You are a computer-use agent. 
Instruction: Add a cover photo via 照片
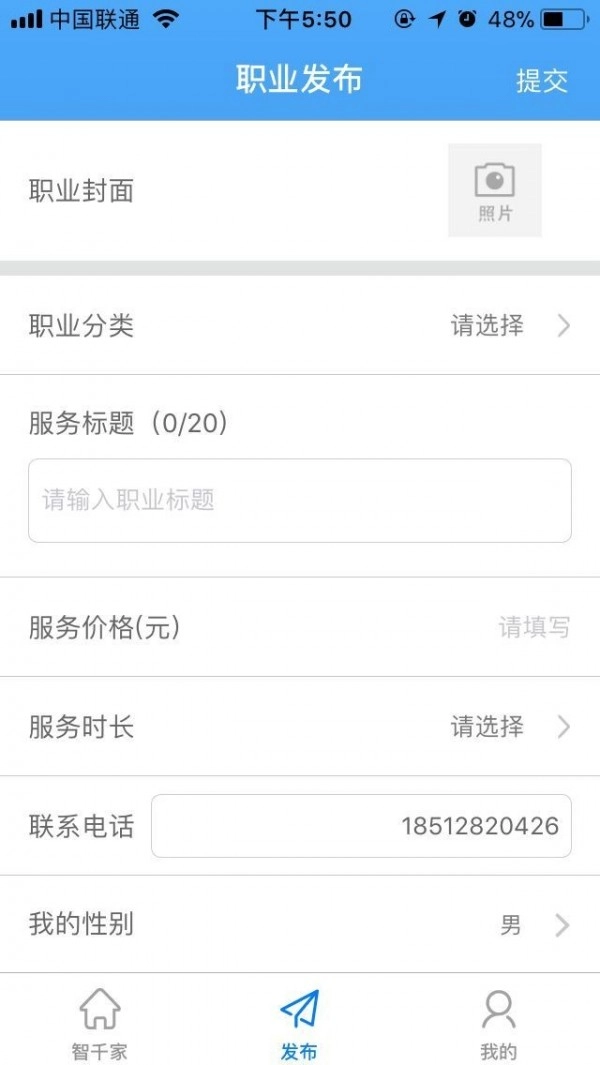[494, 190]
